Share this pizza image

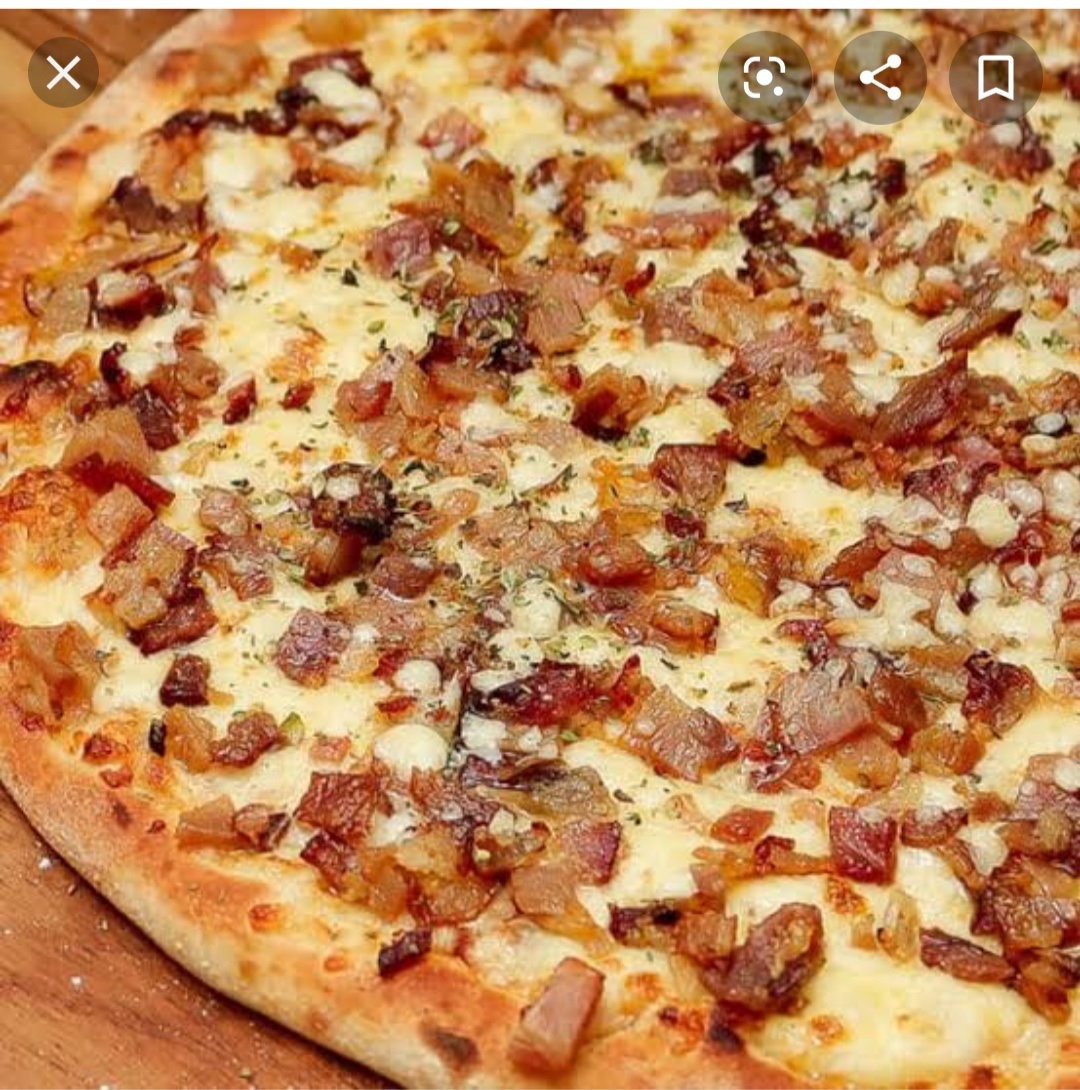coord(880,77)
